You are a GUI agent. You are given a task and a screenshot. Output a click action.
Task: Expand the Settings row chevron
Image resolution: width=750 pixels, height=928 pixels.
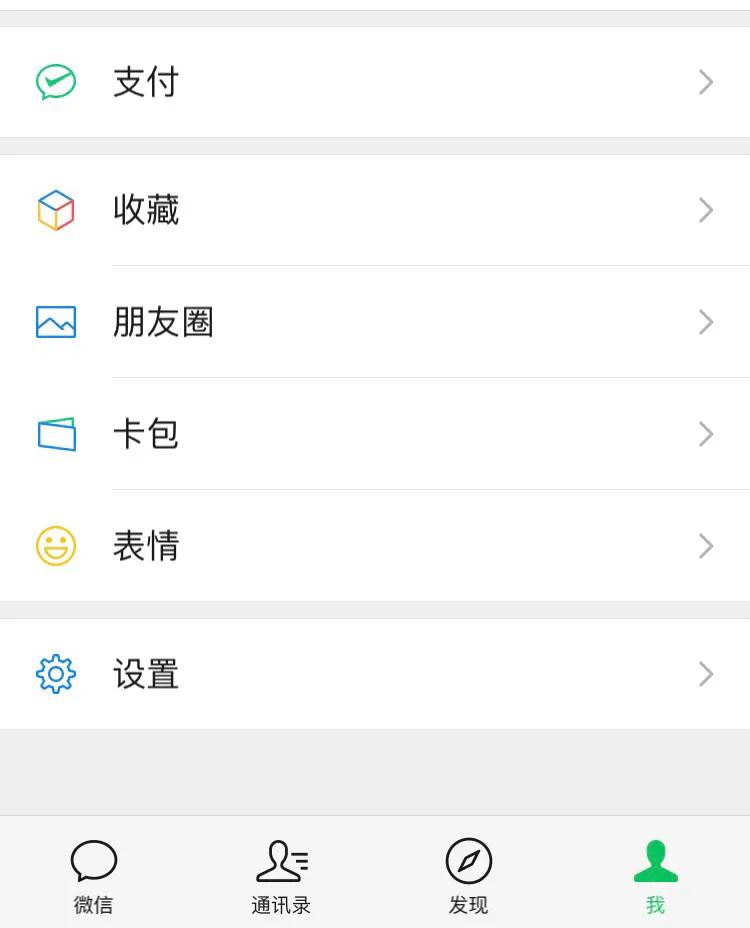point(706,674)
